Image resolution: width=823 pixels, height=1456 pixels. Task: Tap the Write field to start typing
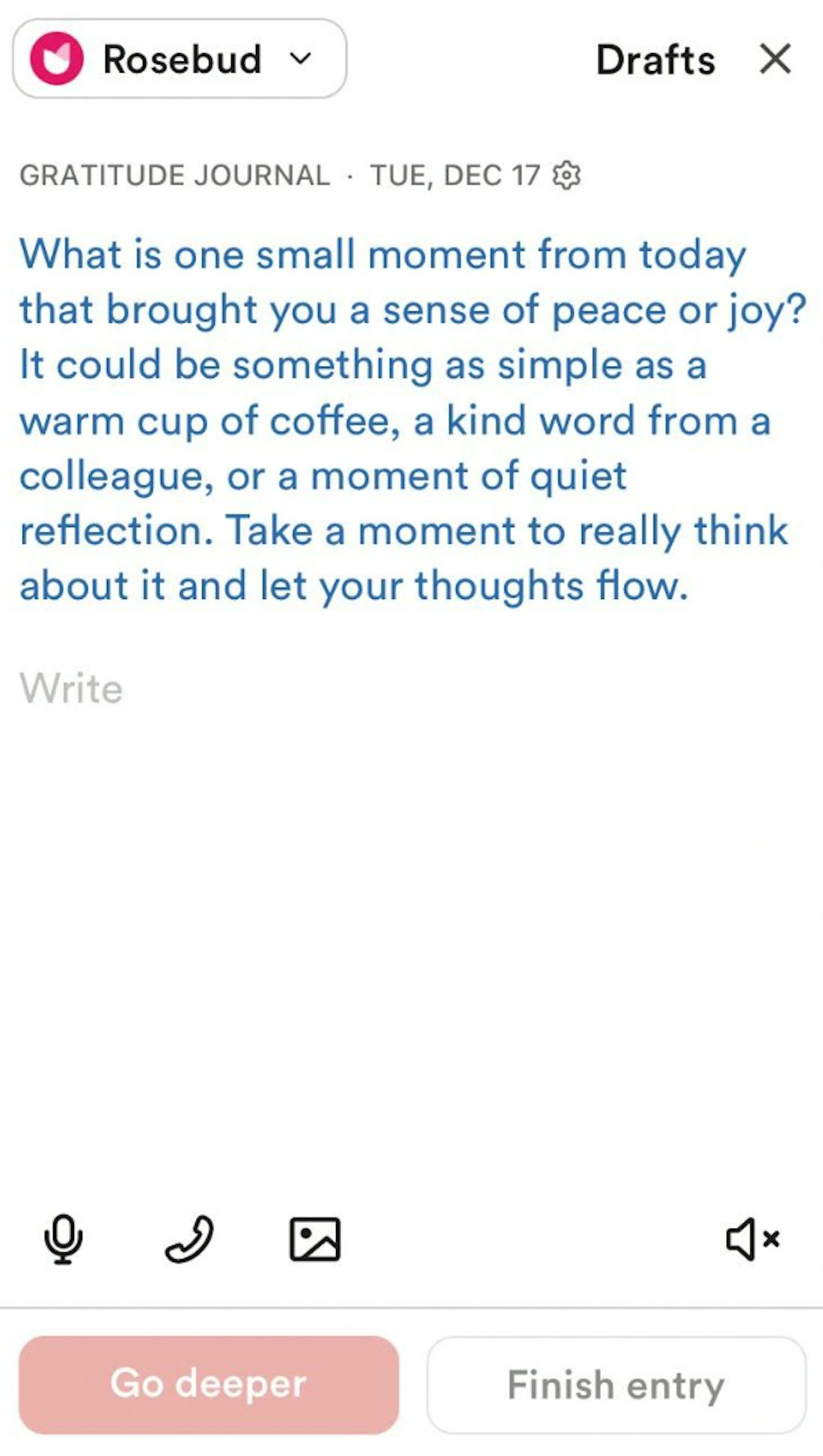pyautogui.click(x=71, y=689)
